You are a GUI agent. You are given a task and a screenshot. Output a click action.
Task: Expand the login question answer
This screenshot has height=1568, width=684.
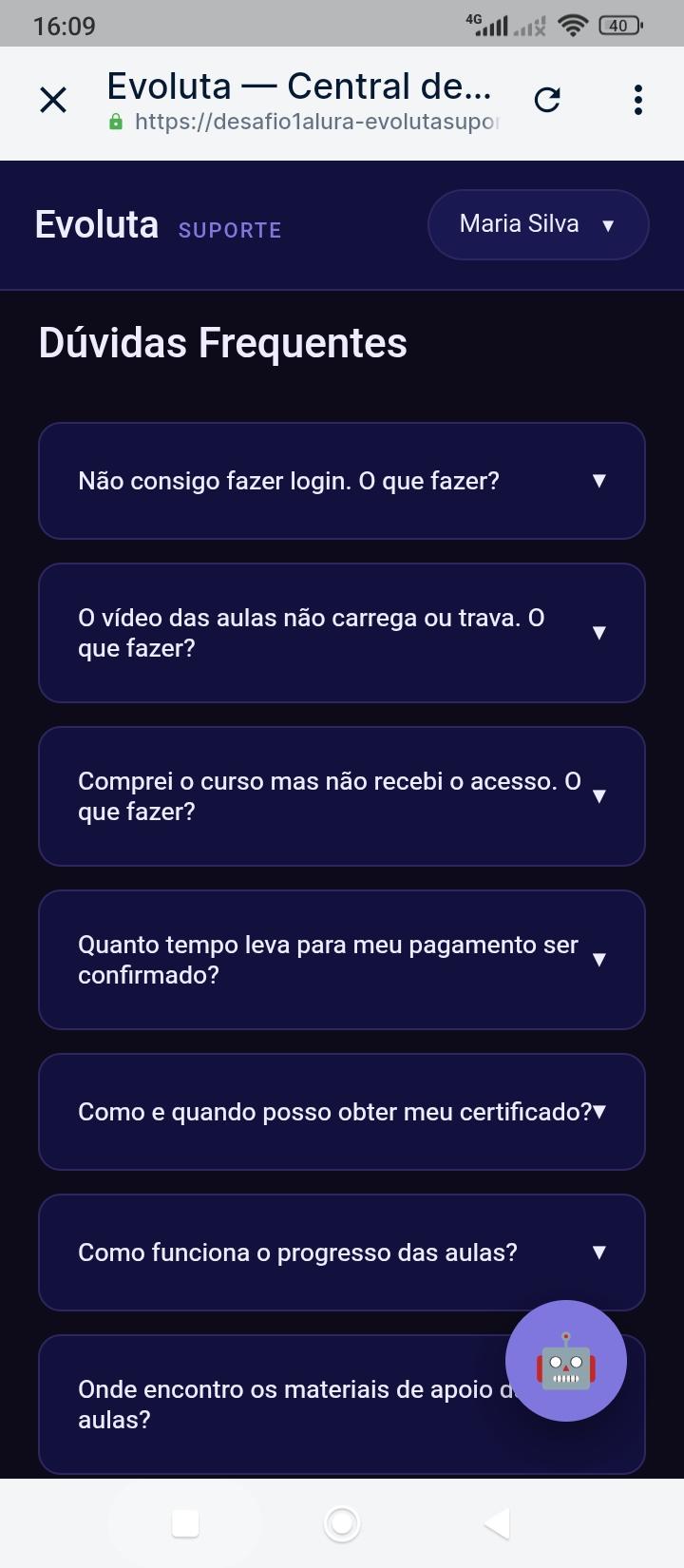pos(342,481)
